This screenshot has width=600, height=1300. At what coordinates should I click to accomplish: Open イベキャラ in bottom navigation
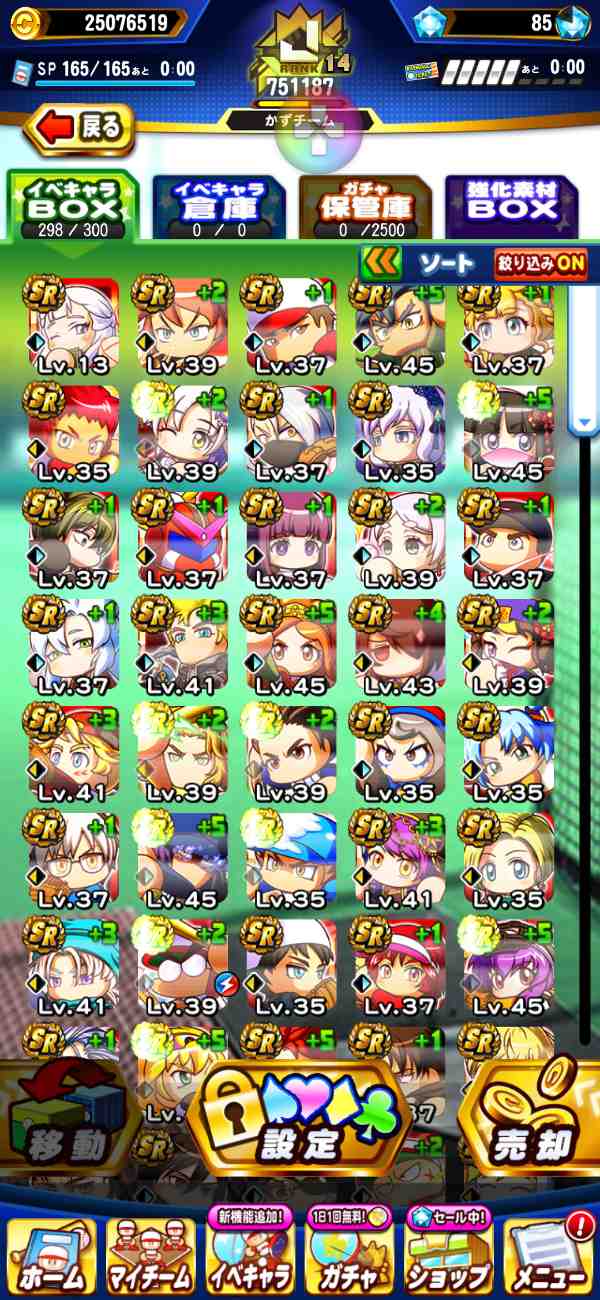250,1256
